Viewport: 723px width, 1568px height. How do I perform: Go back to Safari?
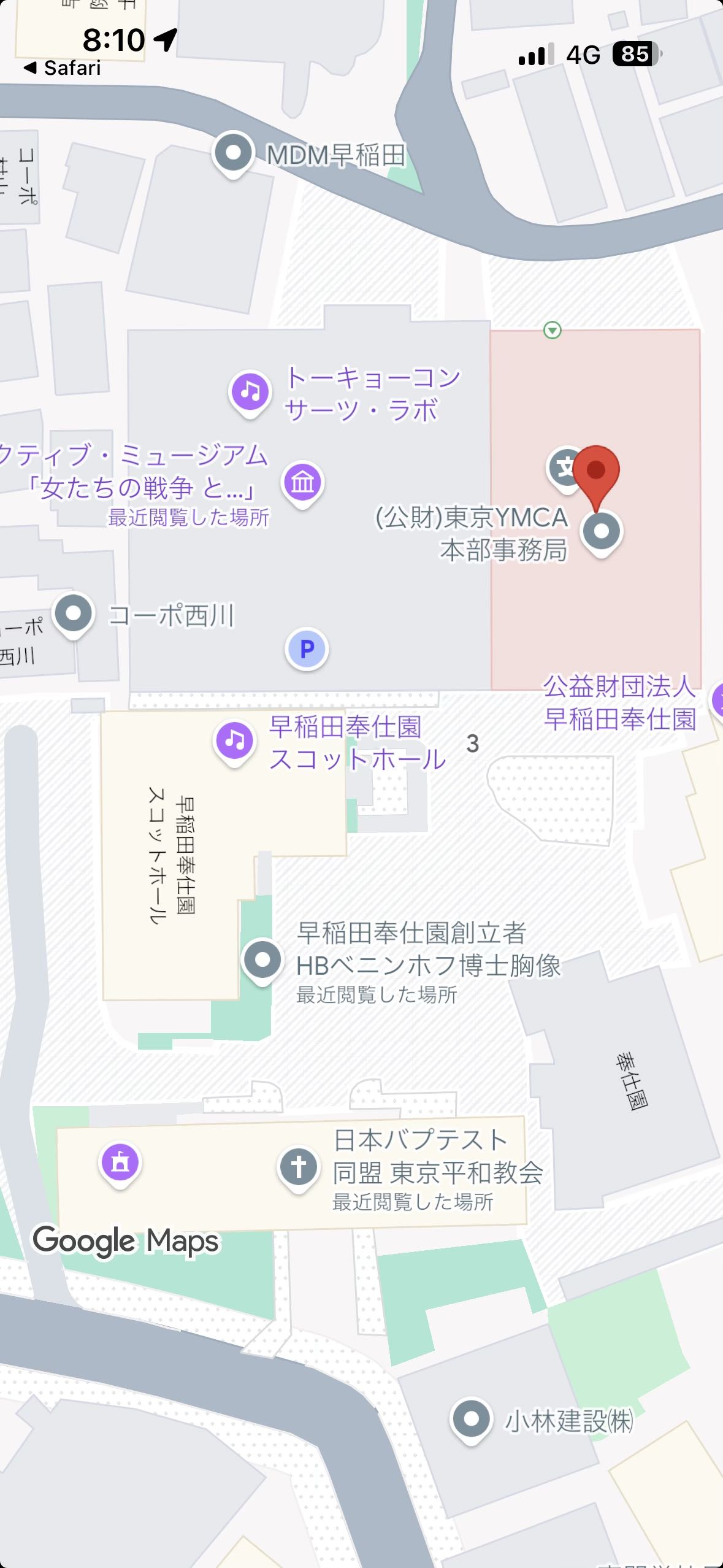[63, 67]
